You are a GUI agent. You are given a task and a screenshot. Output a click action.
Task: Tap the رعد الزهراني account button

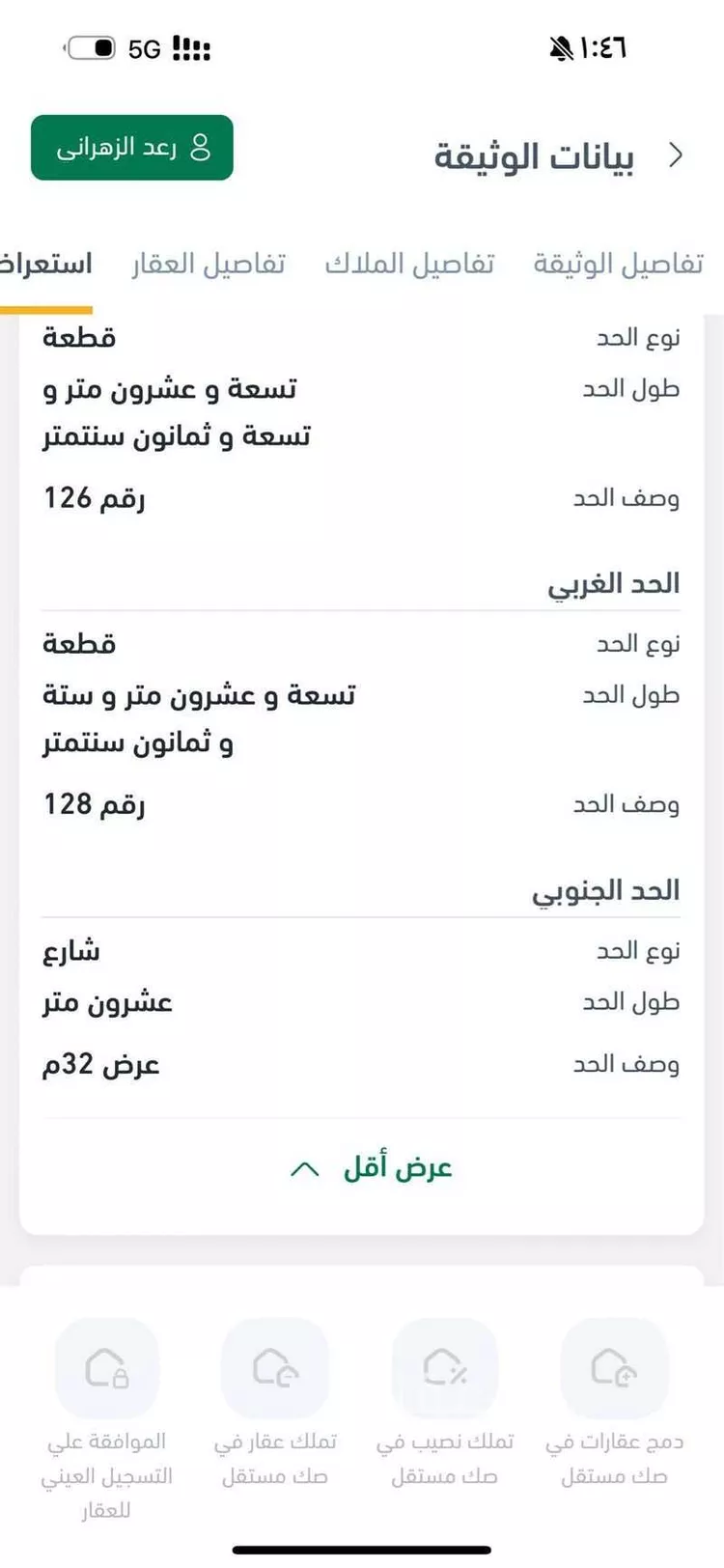pos(132,147)
